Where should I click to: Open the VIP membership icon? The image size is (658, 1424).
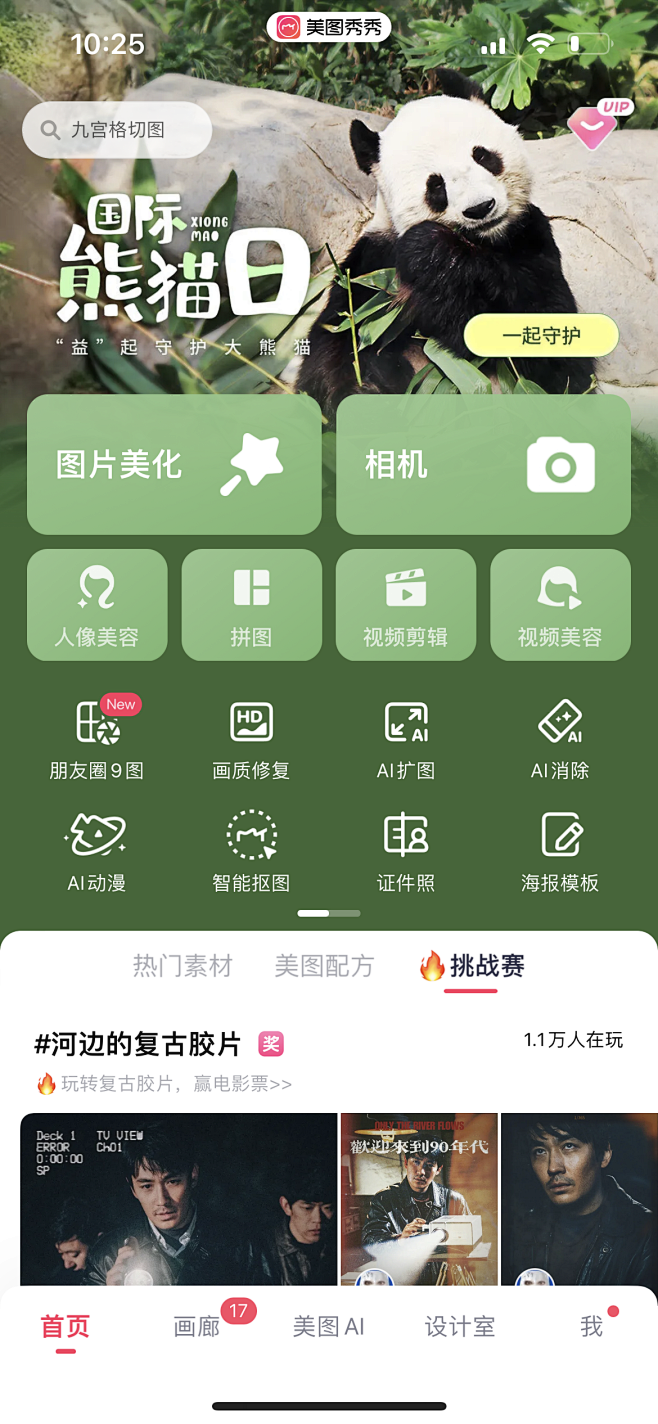594,126
